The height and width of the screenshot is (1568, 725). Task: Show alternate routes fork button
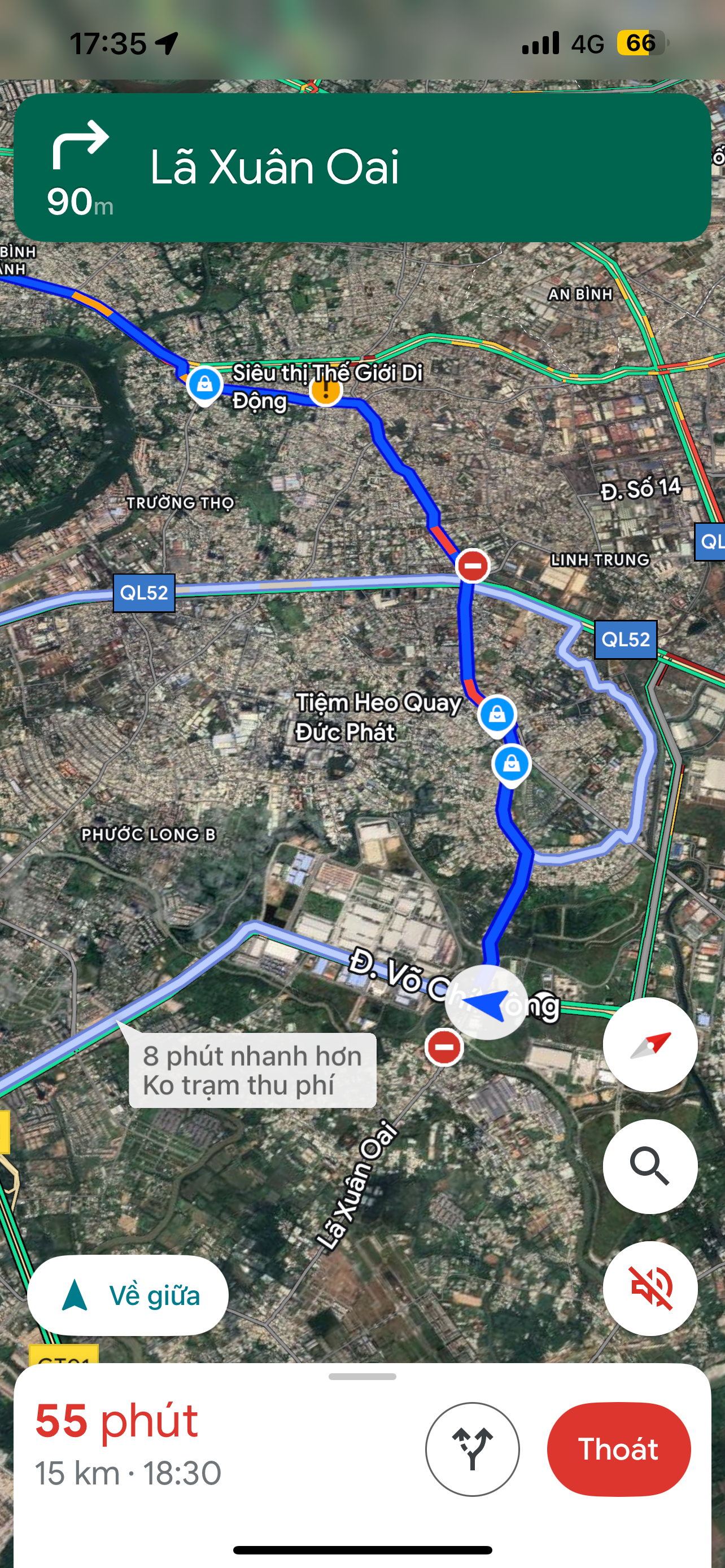click(473, 1449)
